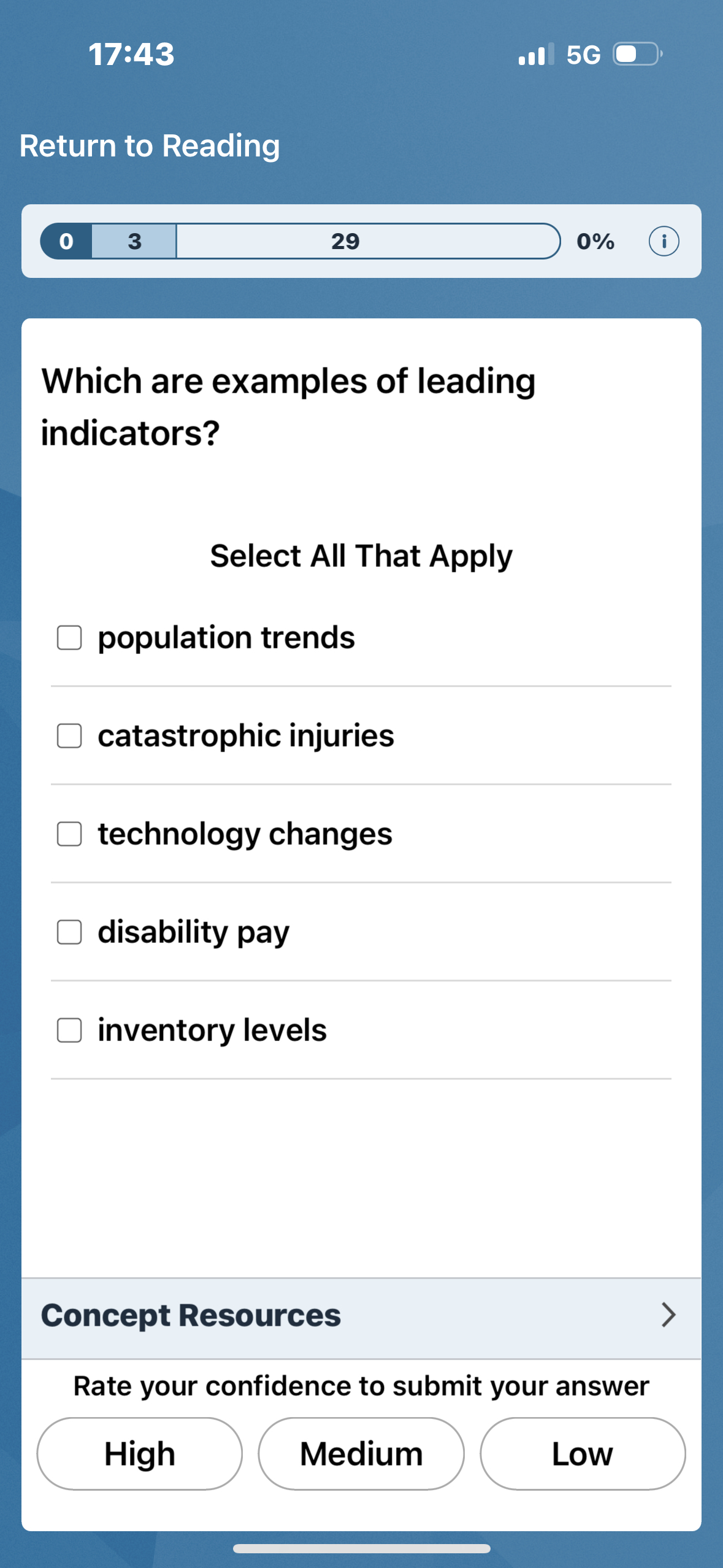Check the population trends option
Viewport: 723px width, 1568px height.
coord(69,637)
